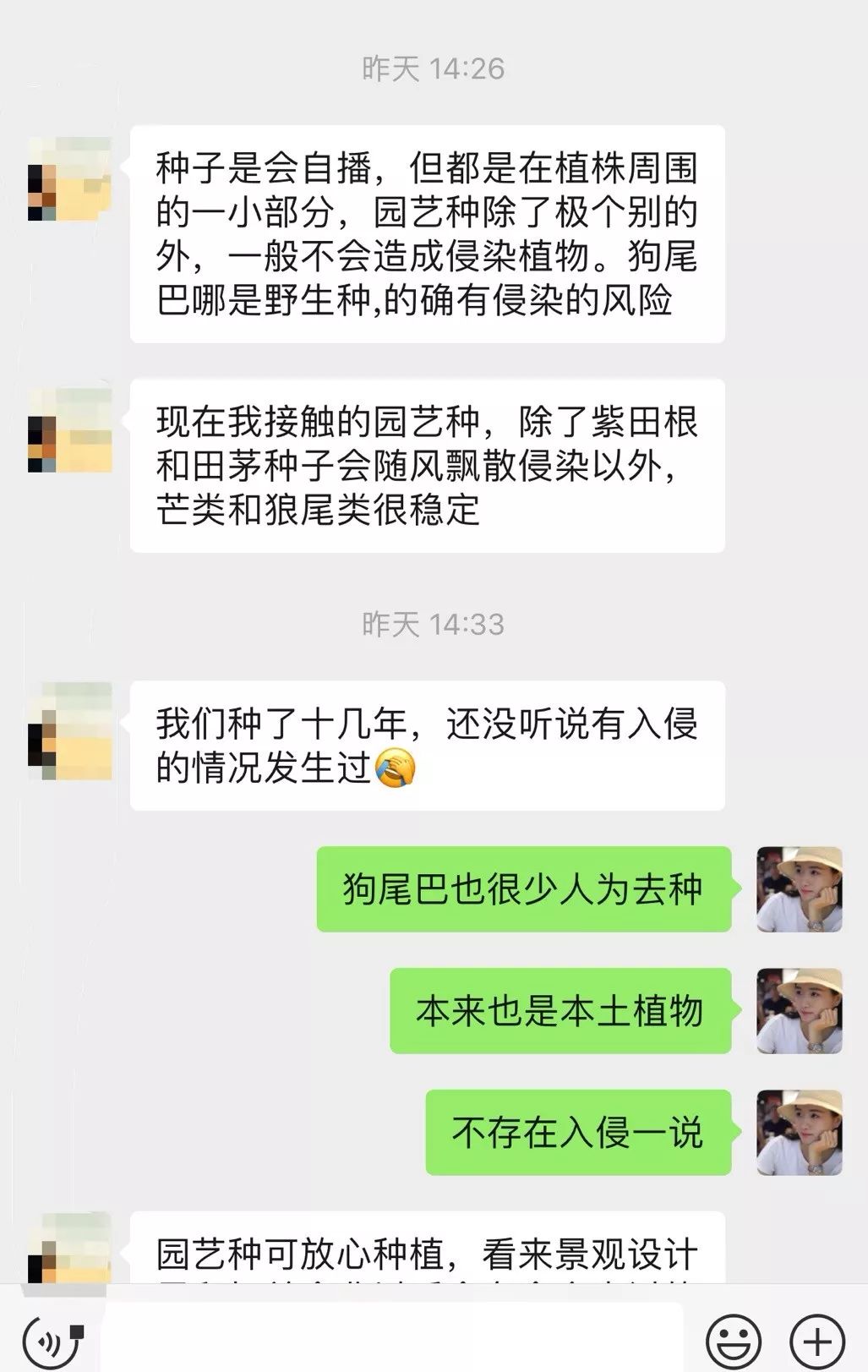The image size is (868, 1372).
Task: Open contact avatar beside 种子是会自播 message
Action: coord(70,179)
